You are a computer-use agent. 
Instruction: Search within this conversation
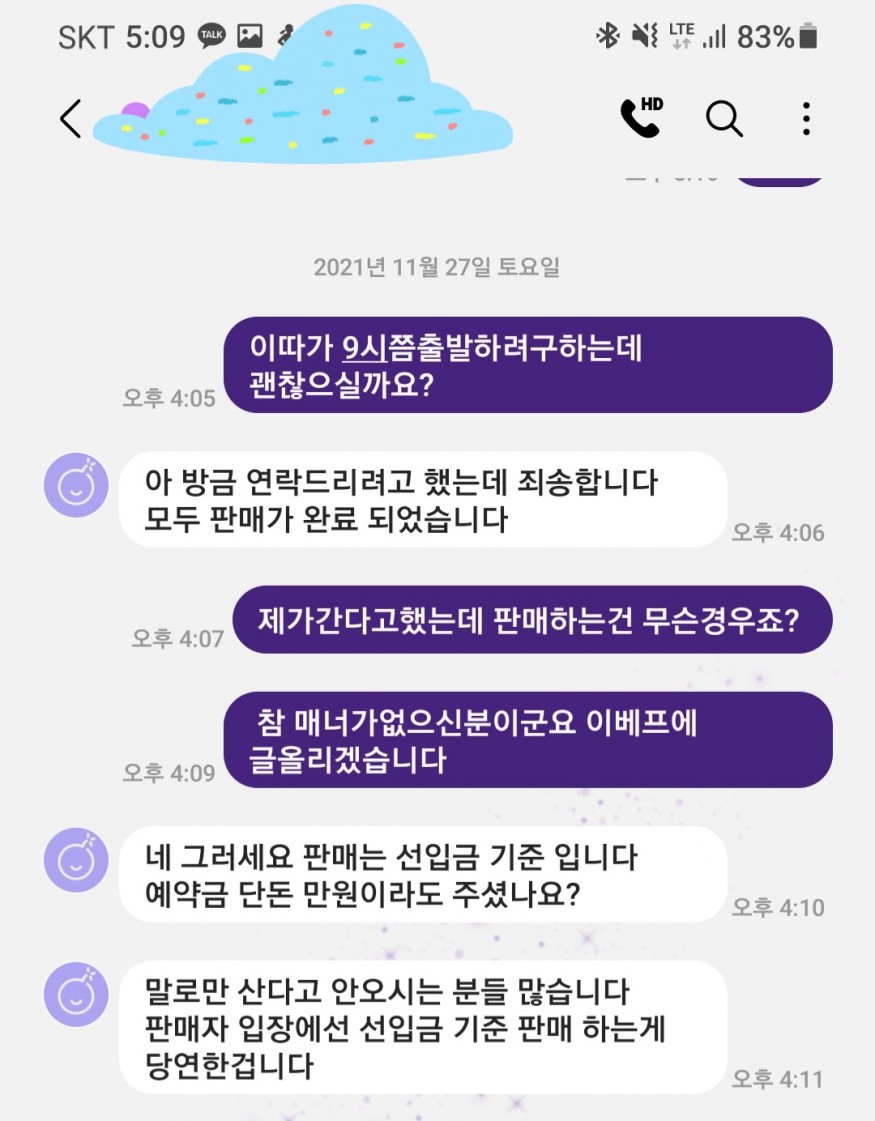click(x=724, y=119)
